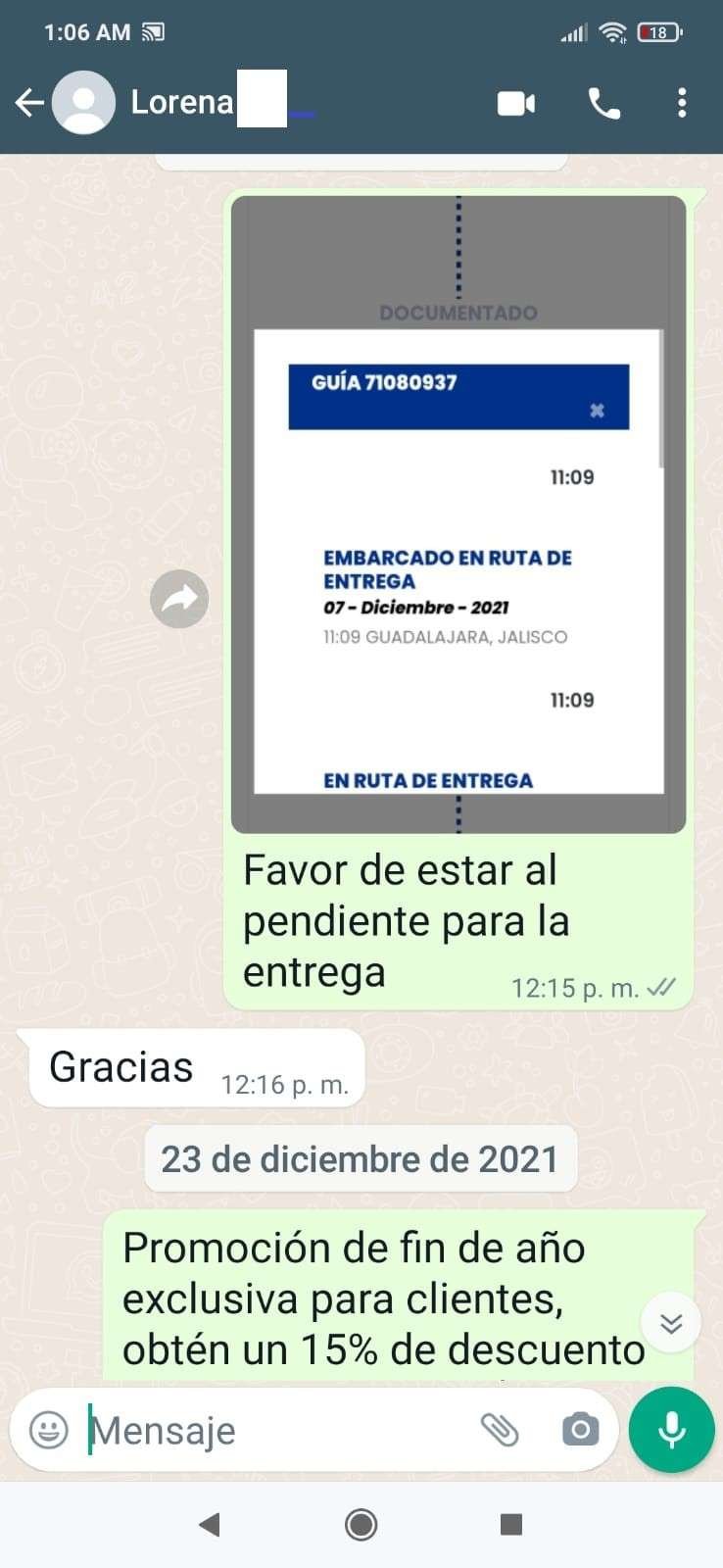Go to the home screen
723x1568 pixels.
361,1524
